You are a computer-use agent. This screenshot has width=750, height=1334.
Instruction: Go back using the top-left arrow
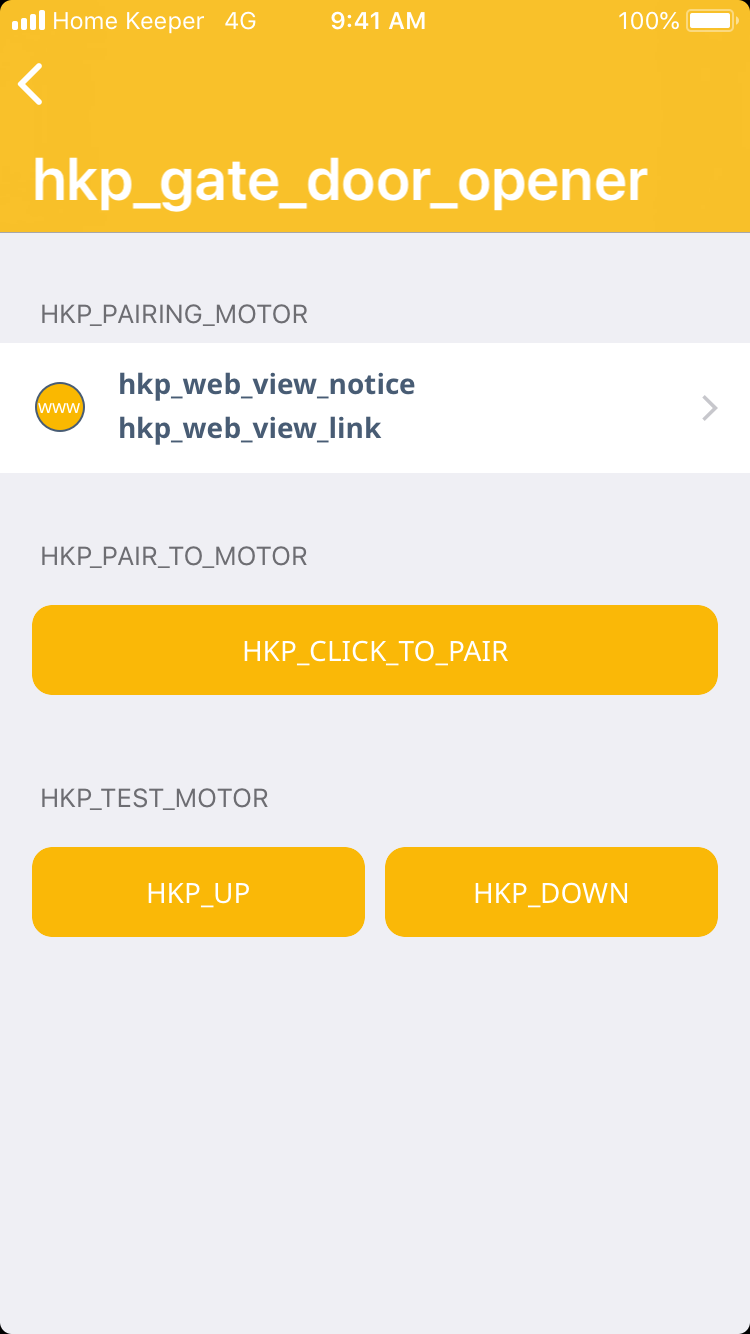pos(31,84)
